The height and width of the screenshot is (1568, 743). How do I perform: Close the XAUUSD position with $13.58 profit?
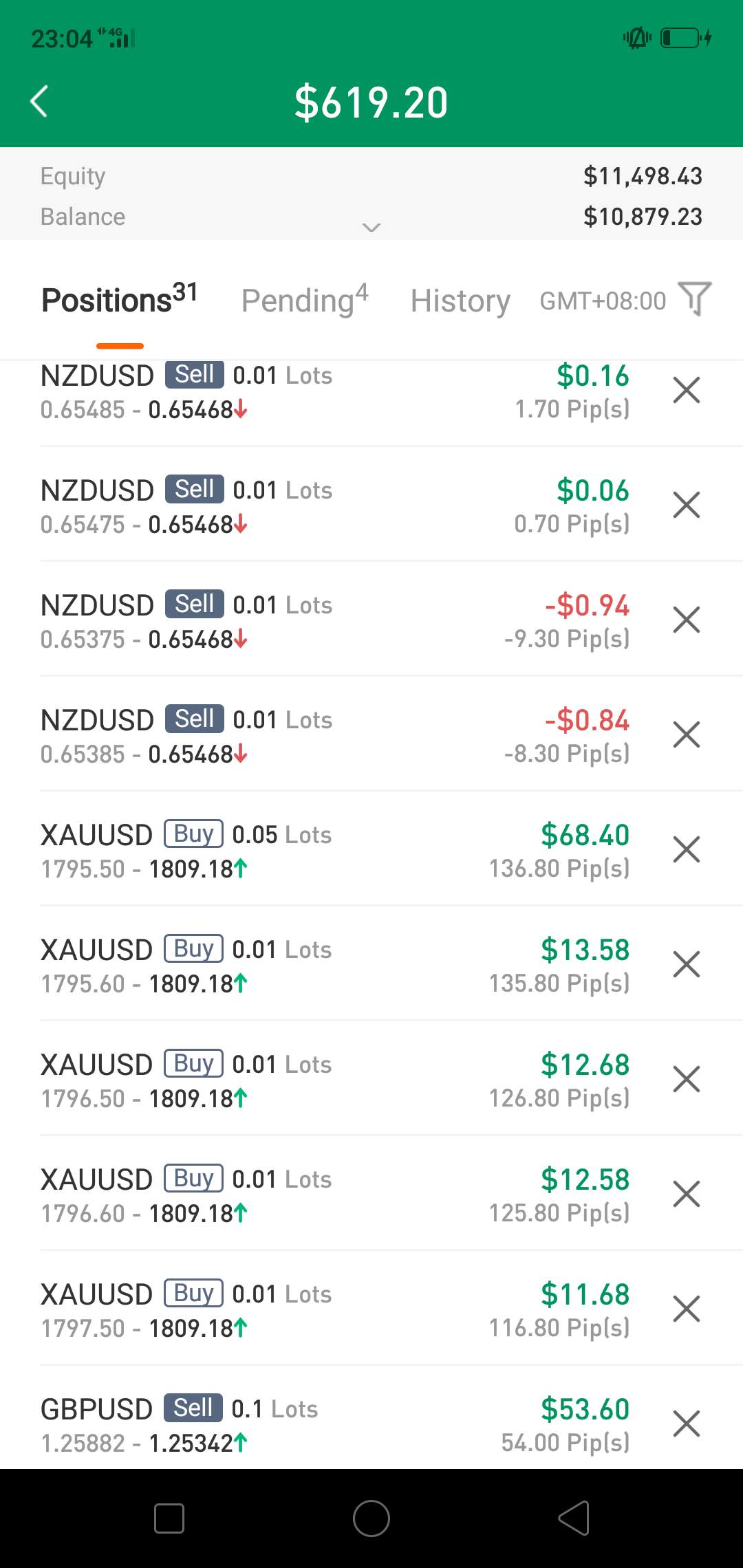click(x=687, y=964)
